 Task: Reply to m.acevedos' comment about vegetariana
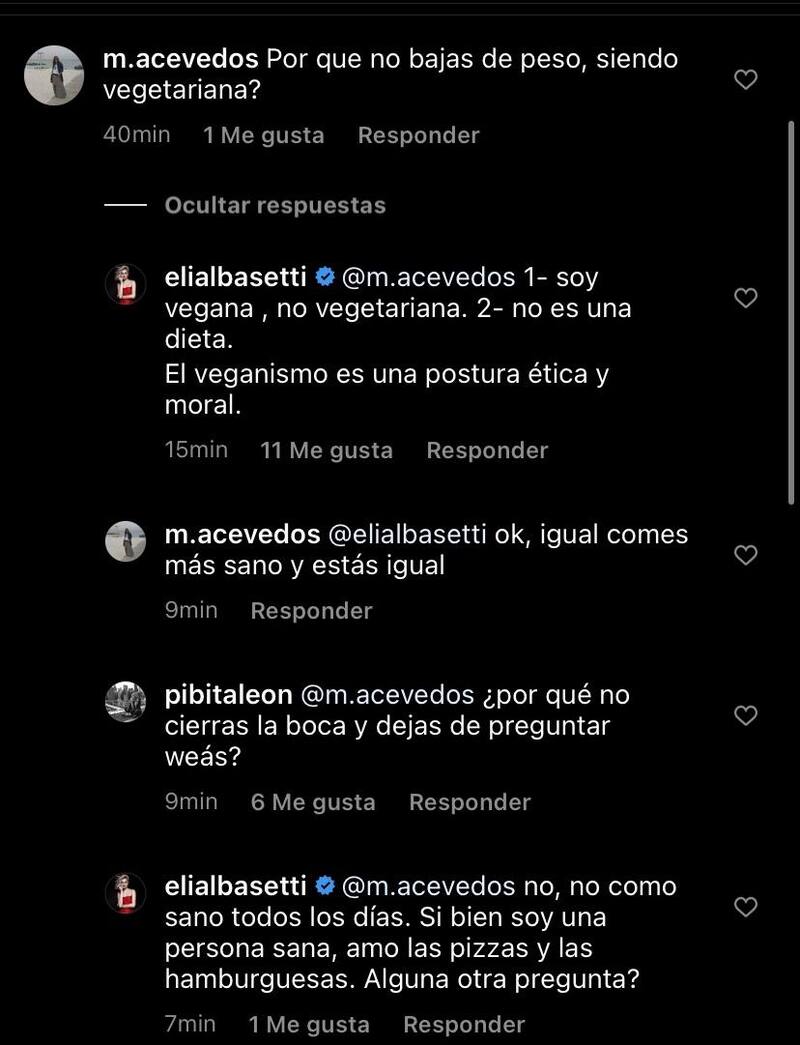418,135
